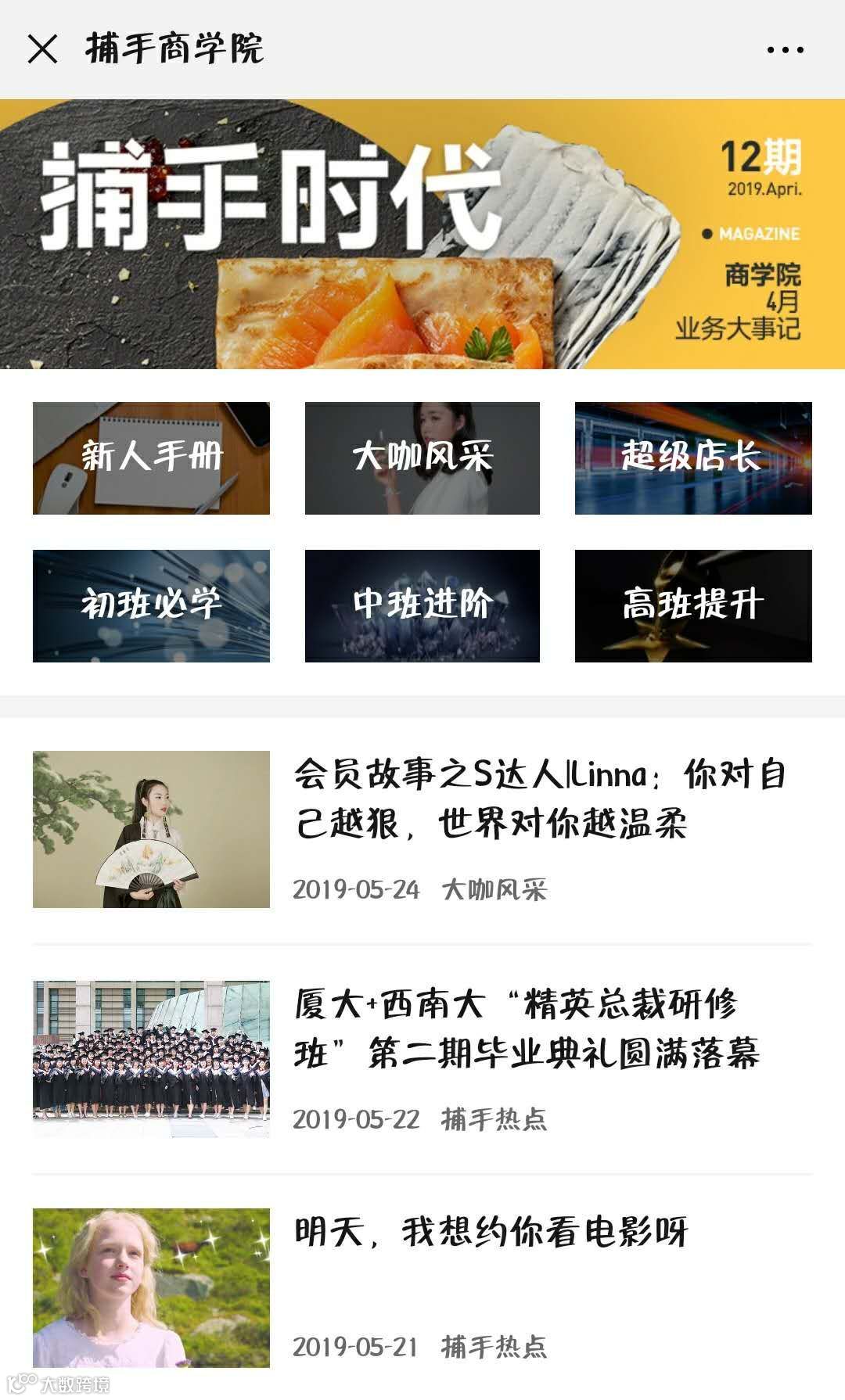
Task: Open 中班进阶 courses
Action: [x=422, y=606]
